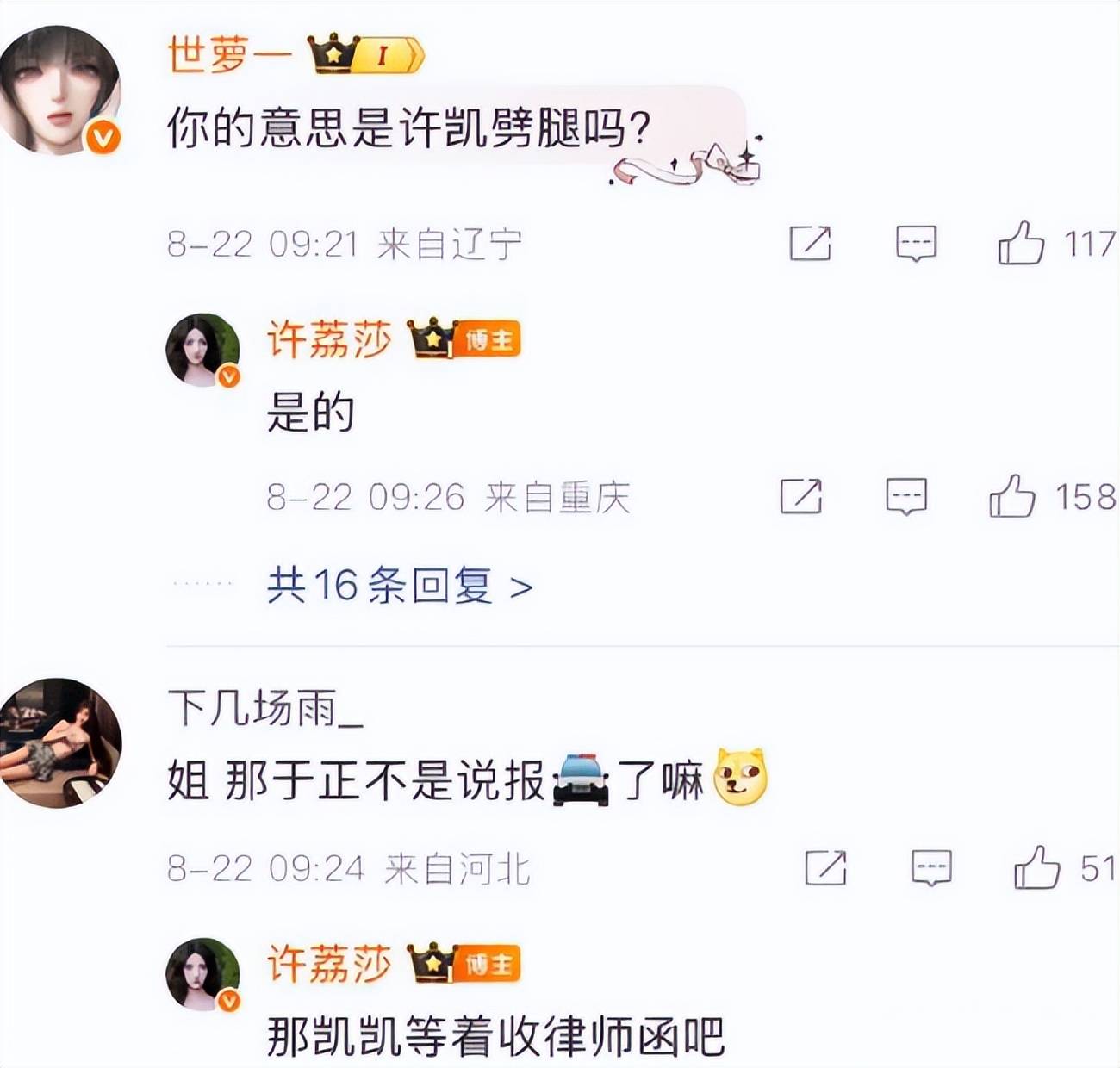Share 世萝一's comment
The width and height of the screenshot is (1120, 1068).
tap(810, 243)
